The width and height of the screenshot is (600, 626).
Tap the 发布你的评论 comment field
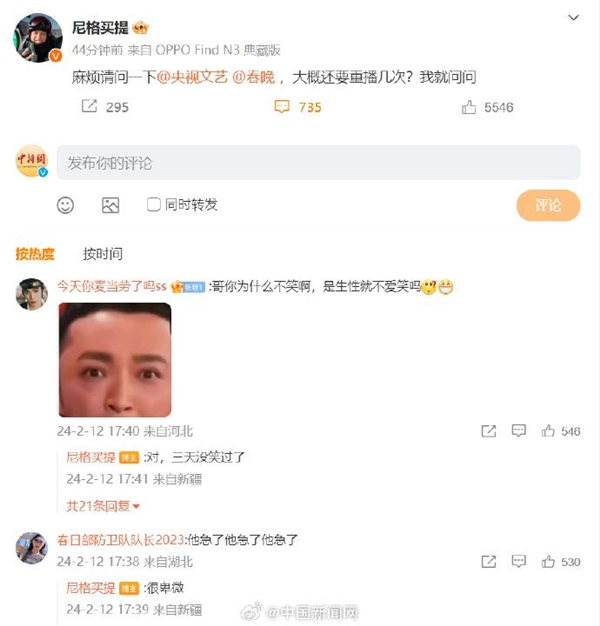click(x=318, y=162)
